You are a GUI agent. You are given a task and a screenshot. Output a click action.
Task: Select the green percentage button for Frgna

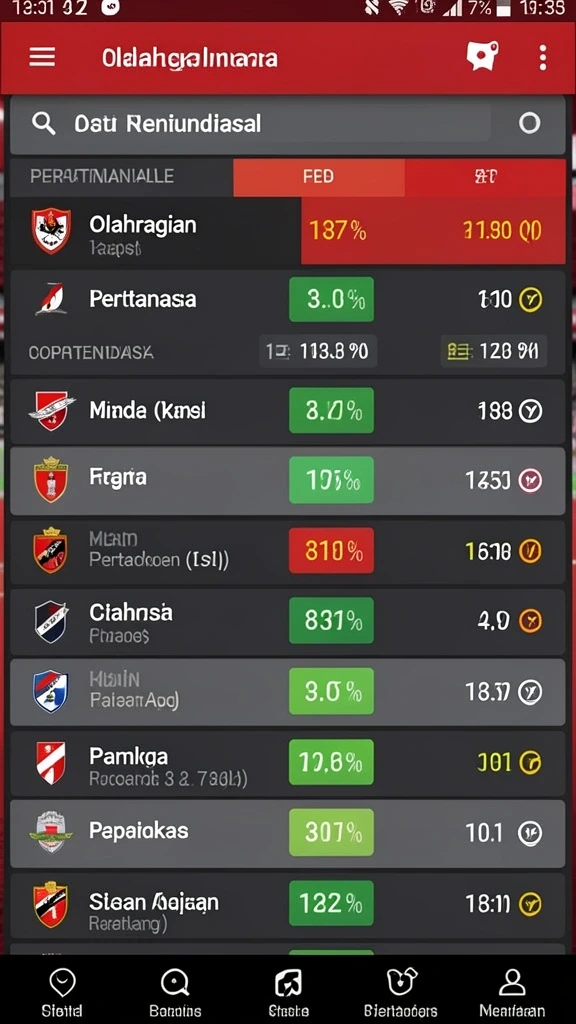(x=332, y=480)
